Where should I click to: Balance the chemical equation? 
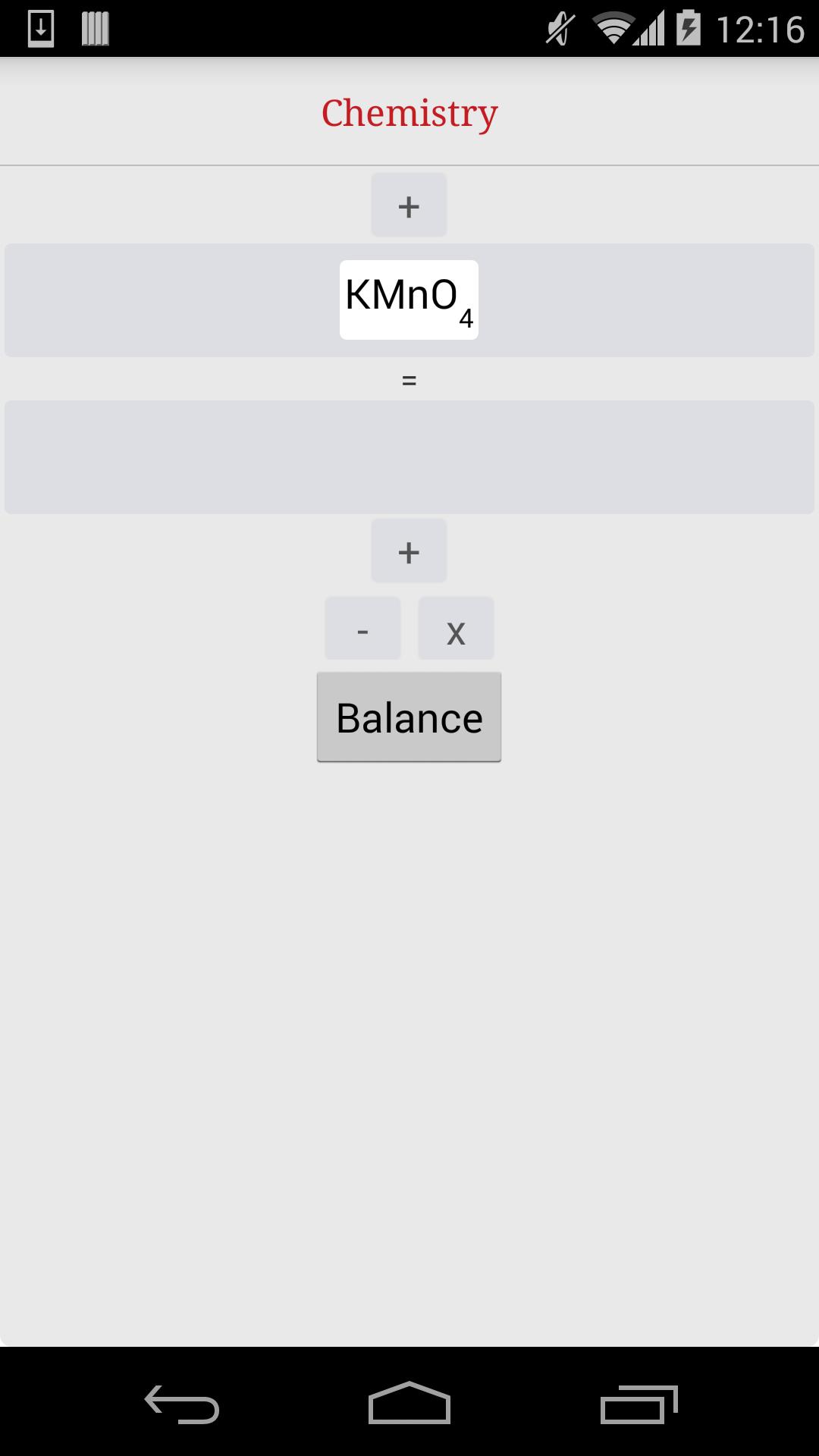tap(409, 717)
